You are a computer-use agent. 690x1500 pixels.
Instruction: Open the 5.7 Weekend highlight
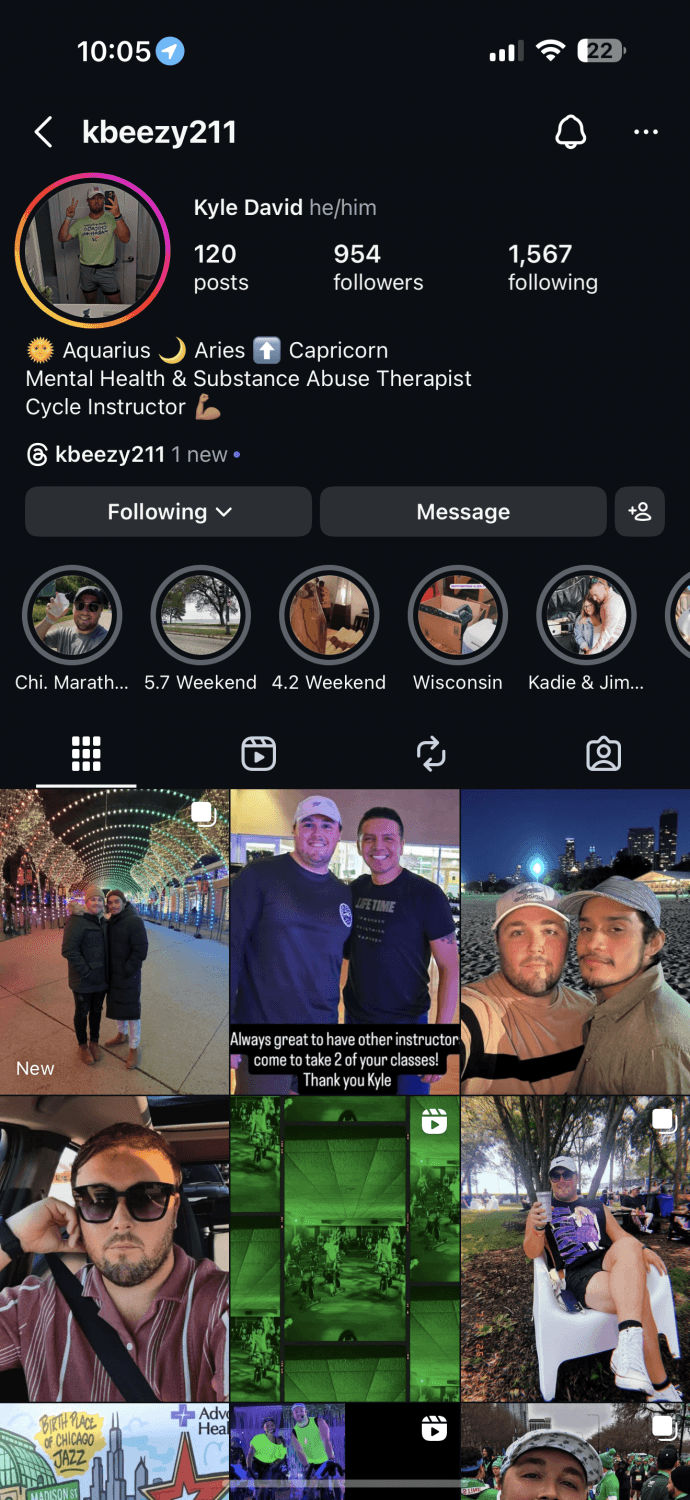(200, 615)
